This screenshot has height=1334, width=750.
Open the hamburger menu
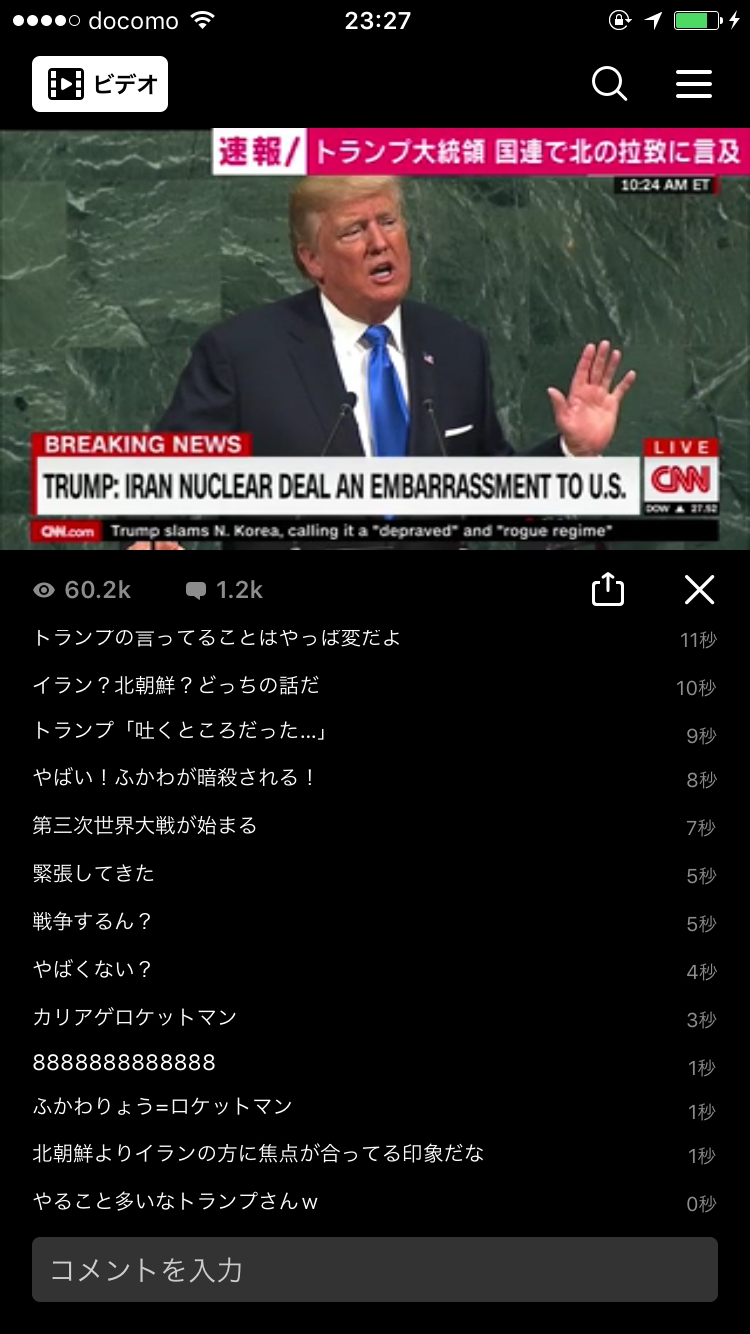[x=694, y=84]
